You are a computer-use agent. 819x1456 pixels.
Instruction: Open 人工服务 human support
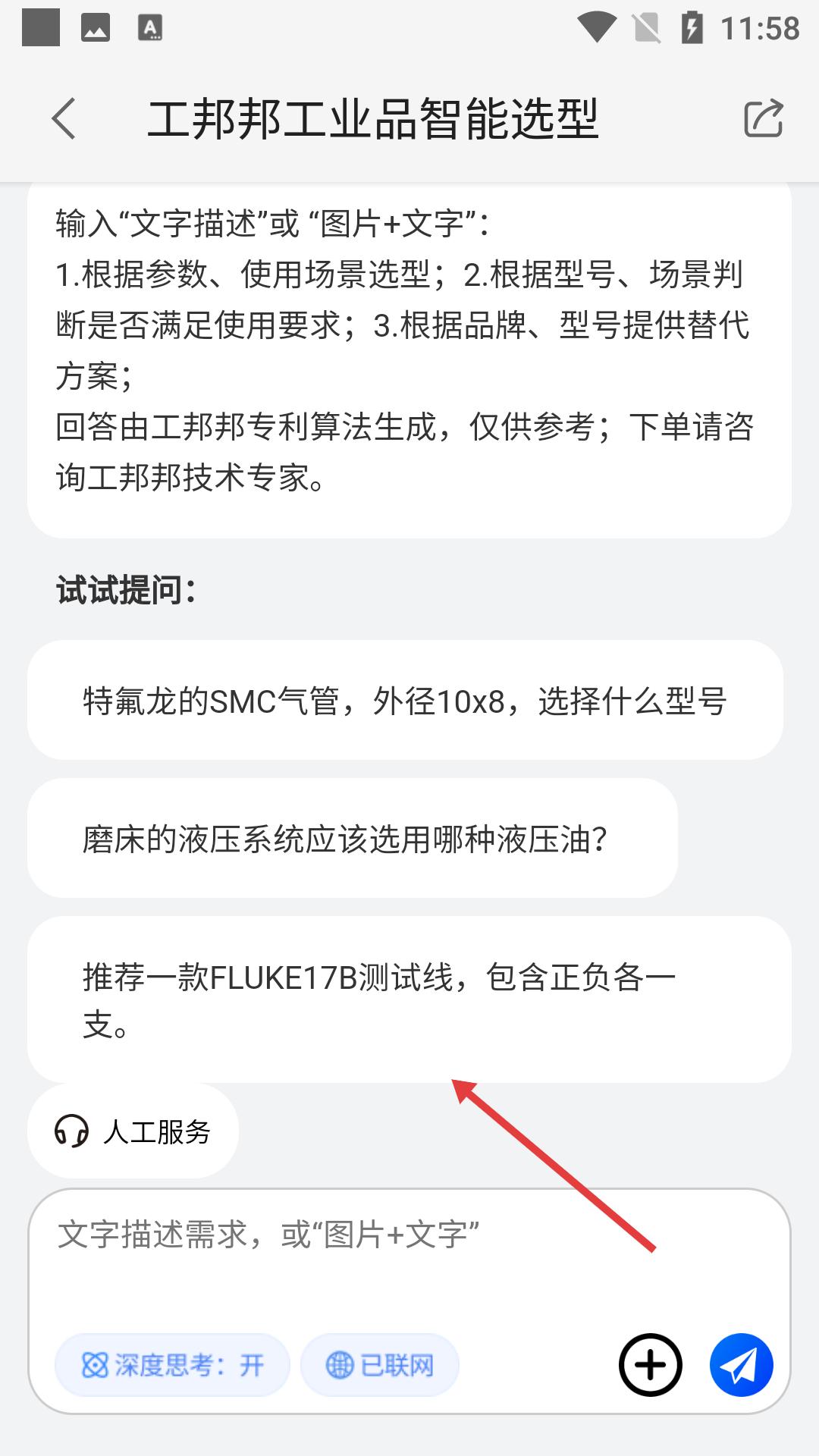[133, 1131]
